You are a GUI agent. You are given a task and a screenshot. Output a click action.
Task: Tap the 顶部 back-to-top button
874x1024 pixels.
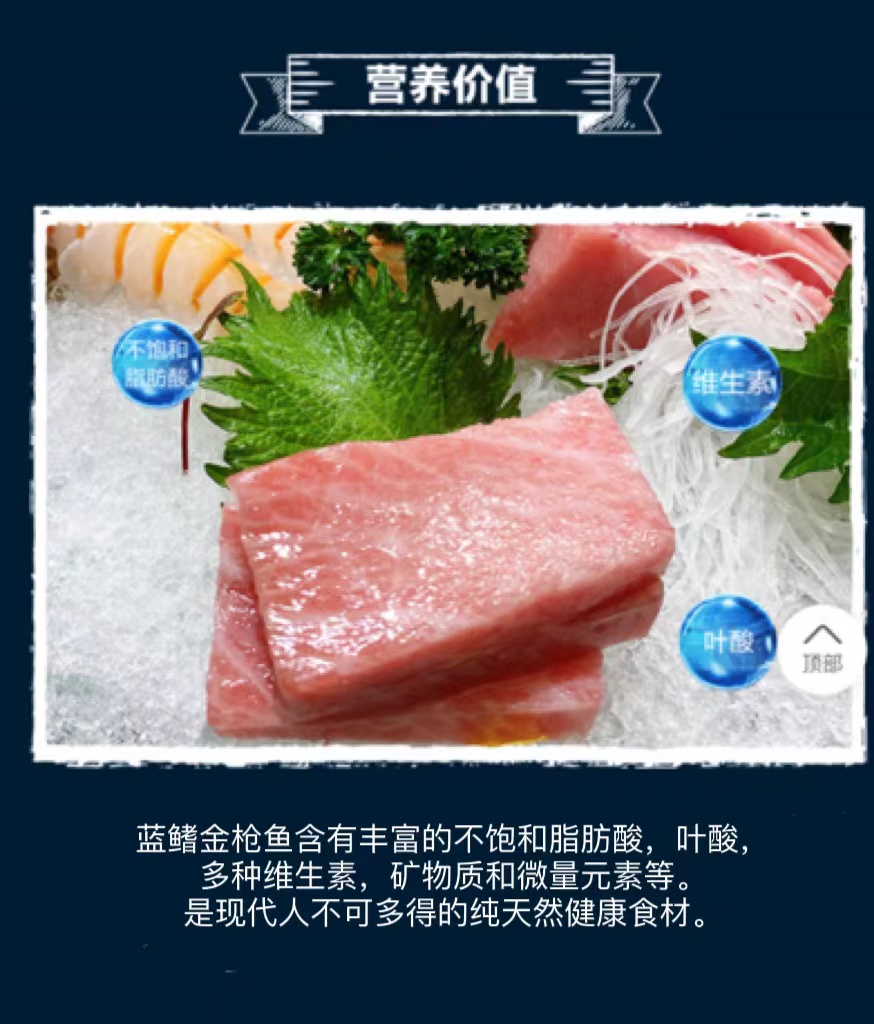pyautogui.click(x=822, y=649)
